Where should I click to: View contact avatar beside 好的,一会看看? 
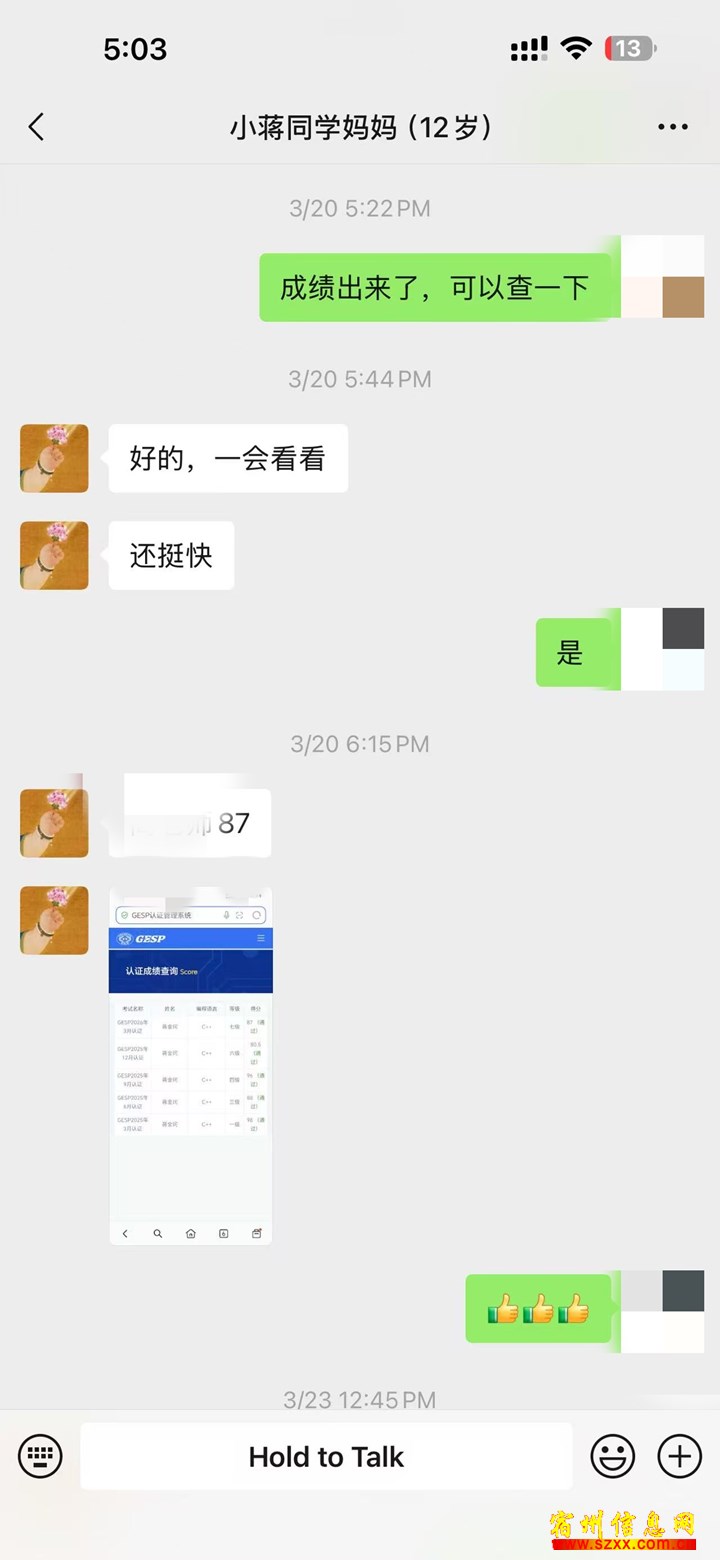tap(54, 458)
